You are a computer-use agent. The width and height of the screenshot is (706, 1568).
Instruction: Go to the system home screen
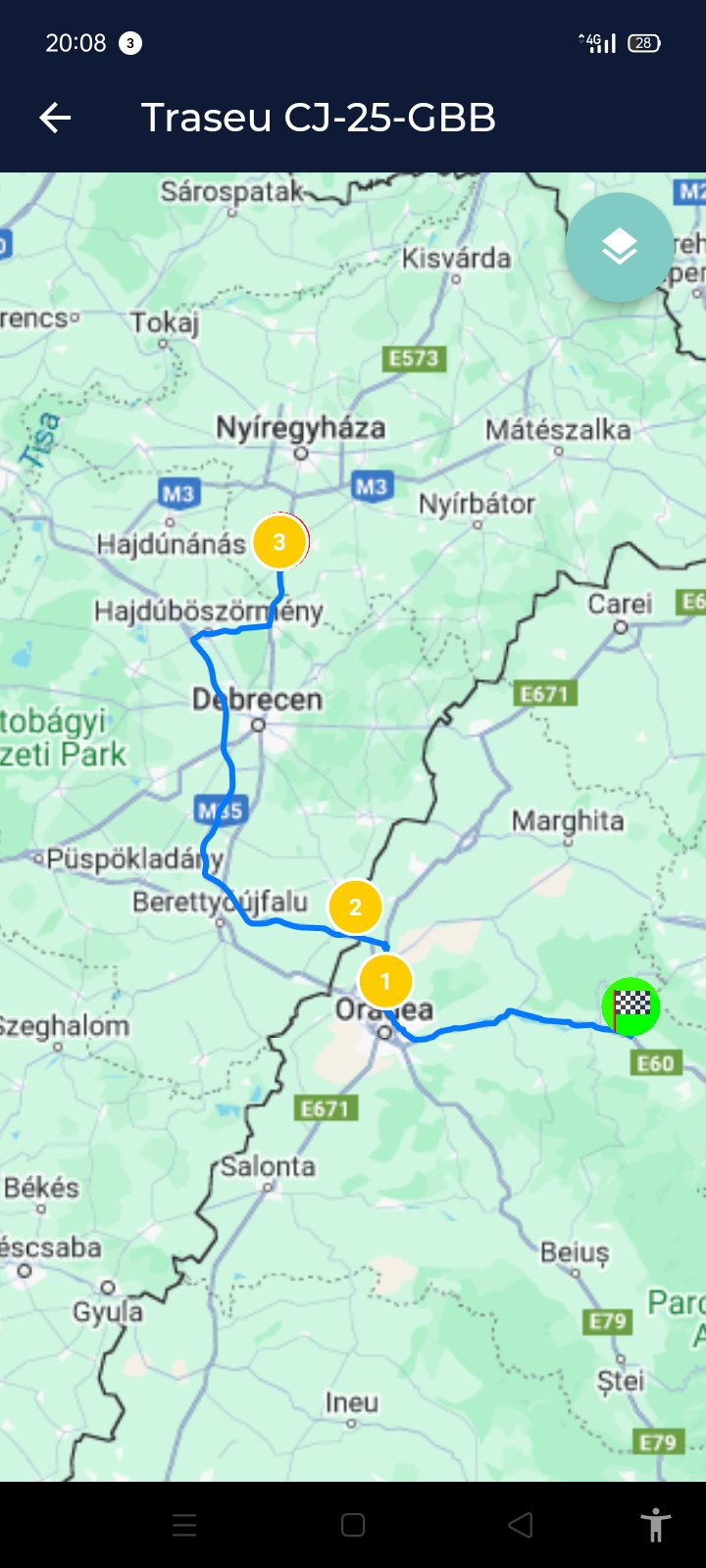click(x=353, y=1525)
